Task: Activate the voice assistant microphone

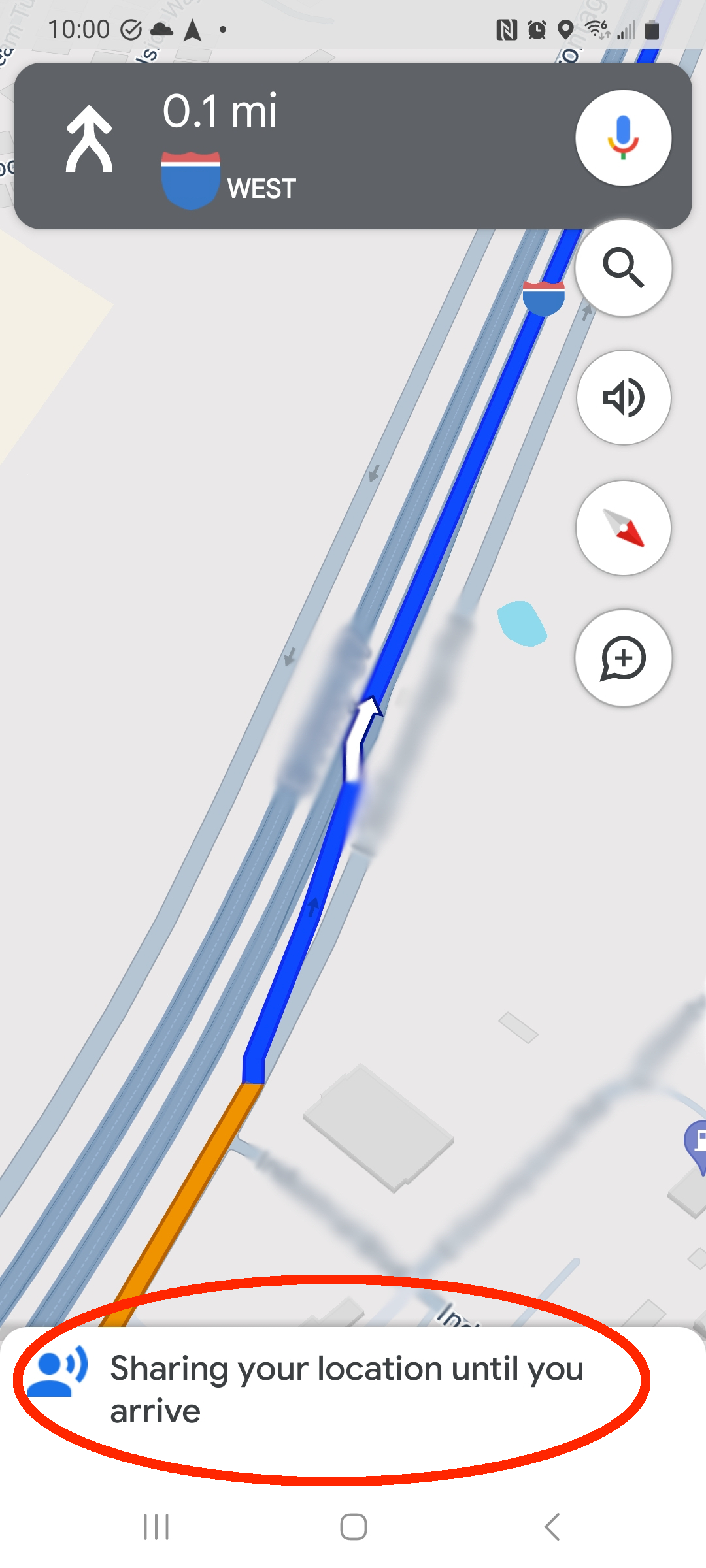Action: [623, 138]
